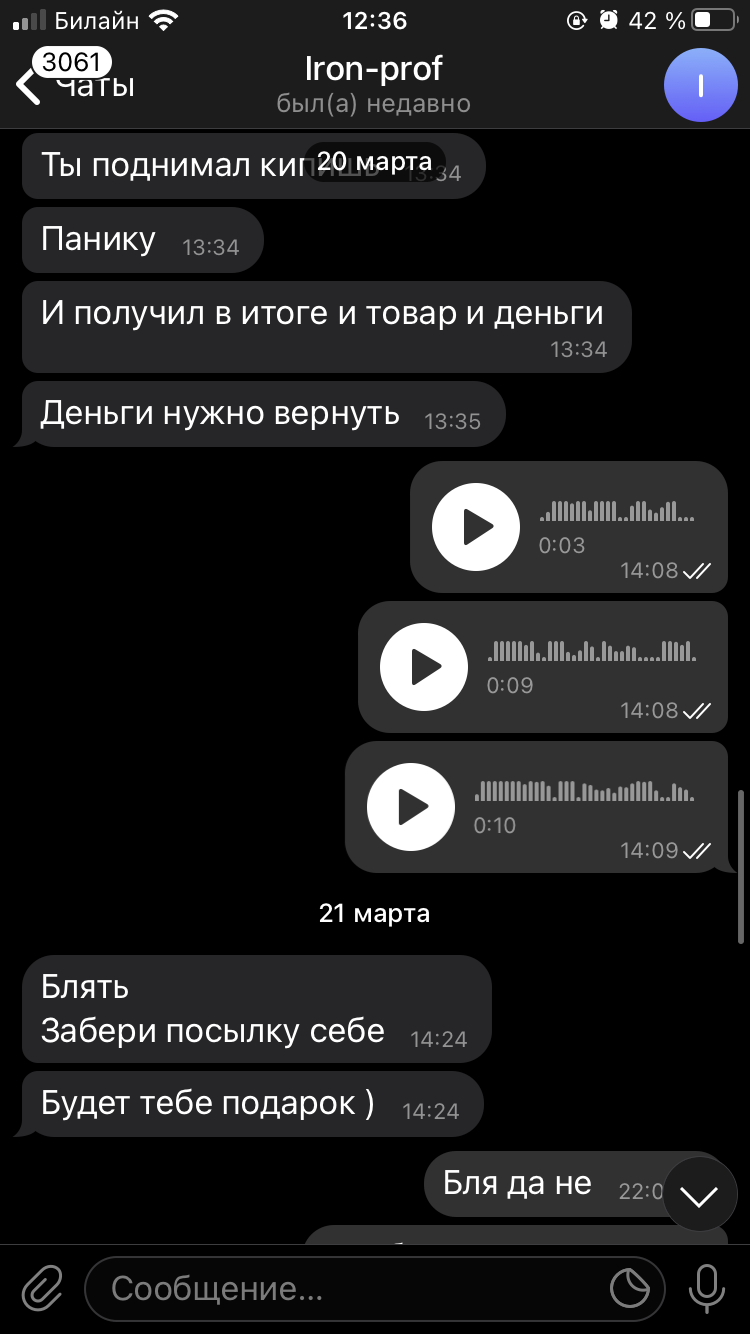750x1334 pixels.
Task: Play the 0:10 voice message
Action: point(411,807)
